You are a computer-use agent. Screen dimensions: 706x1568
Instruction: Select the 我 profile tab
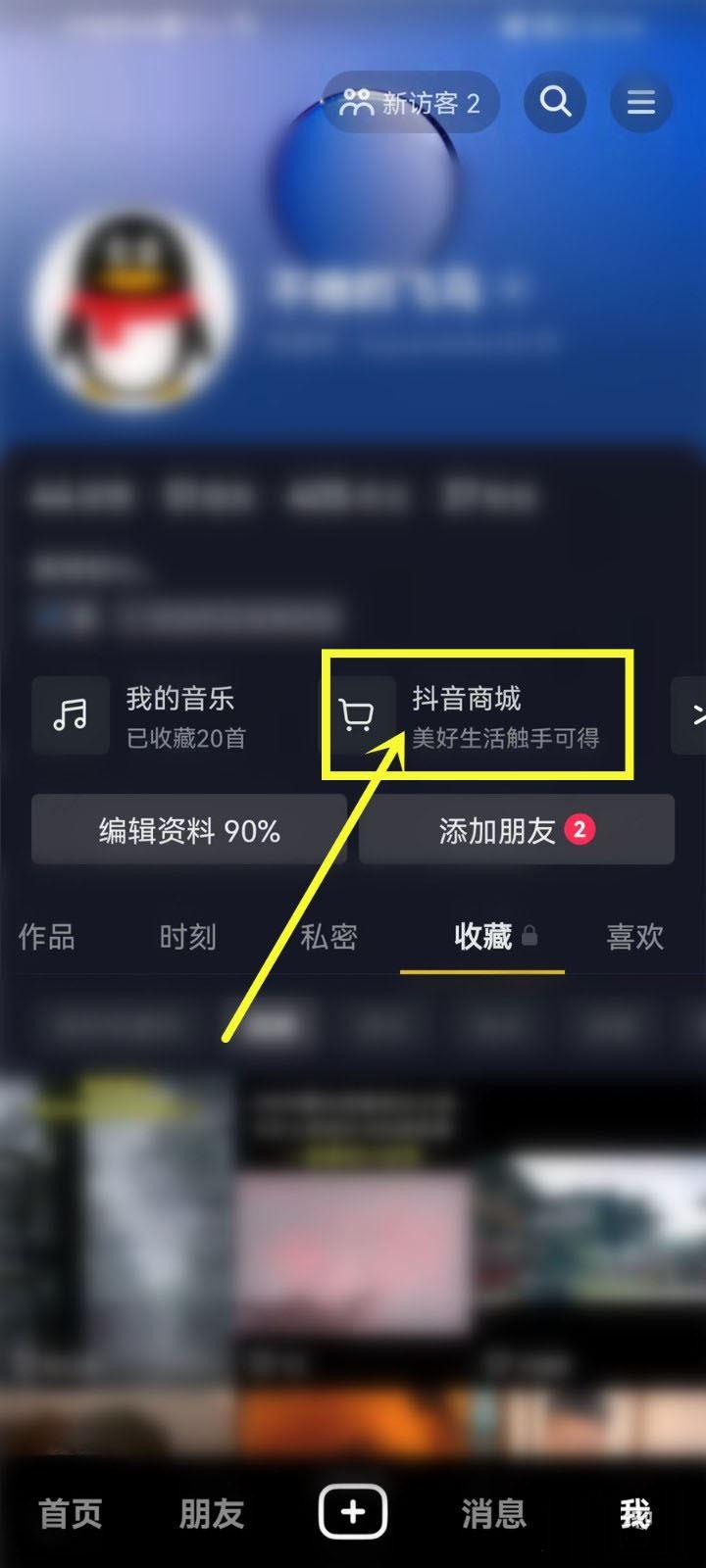pos(634,1513)
